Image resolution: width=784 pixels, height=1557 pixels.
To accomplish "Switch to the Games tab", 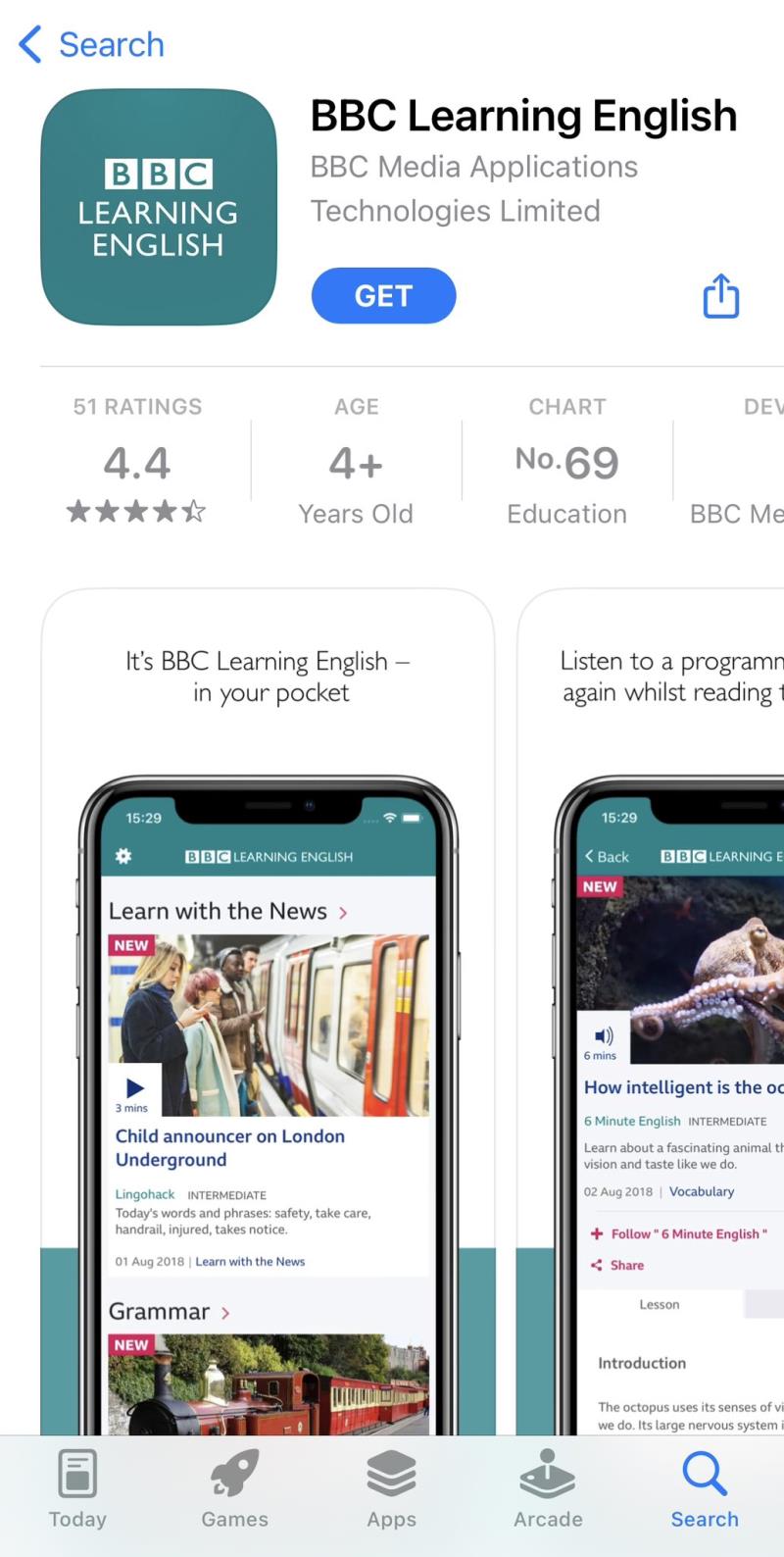I will (x=234, y=1488).
